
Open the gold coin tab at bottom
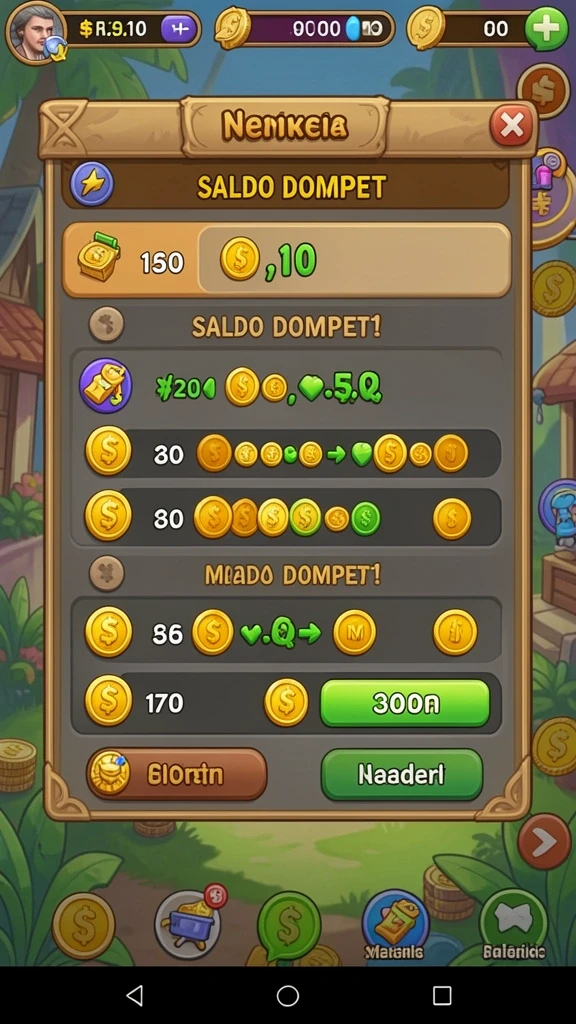pyautogui.click(x=84, y=925)
